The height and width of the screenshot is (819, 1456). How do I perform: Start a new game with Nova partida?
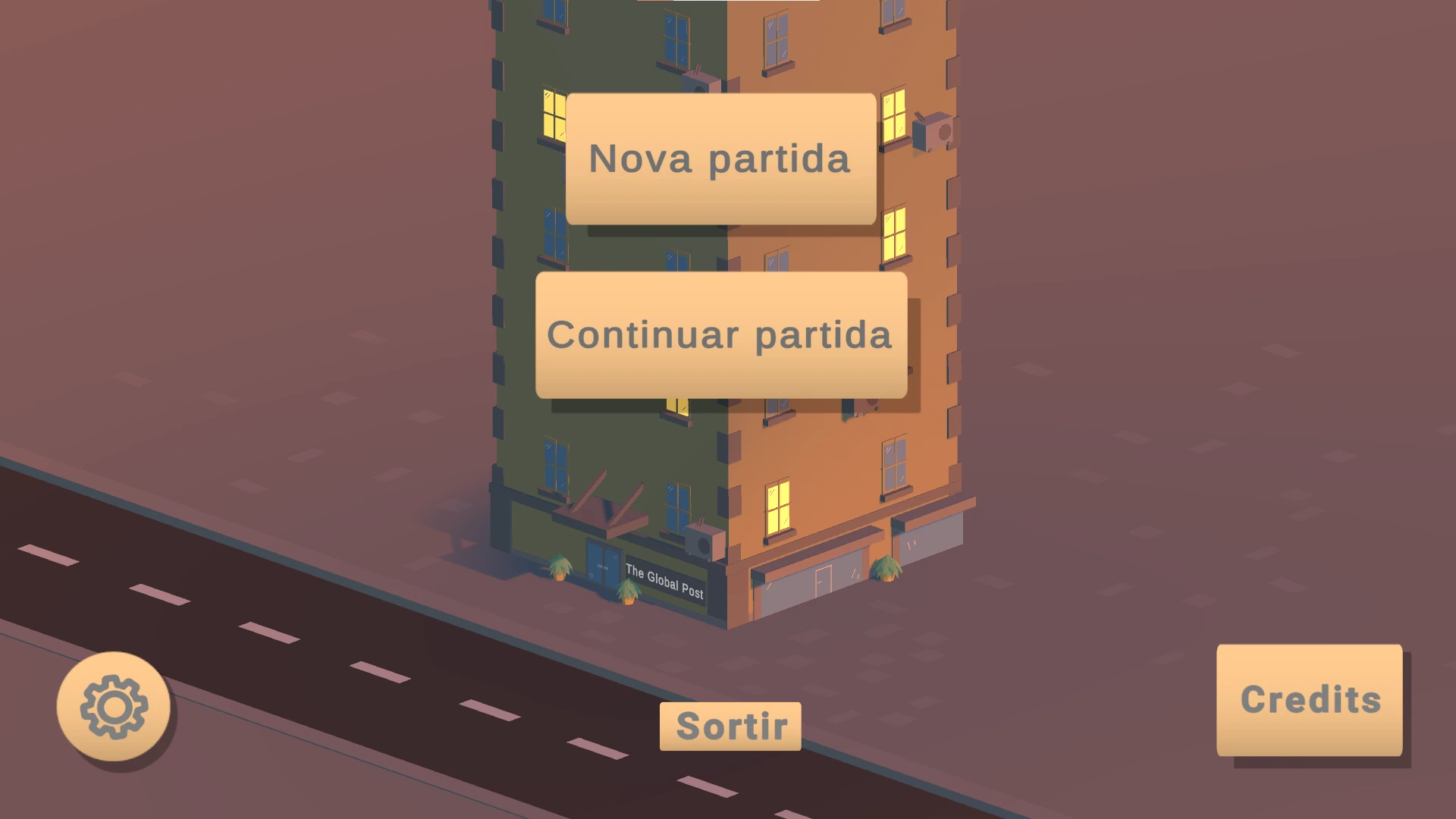pyautogui.click(x=720, y=158)
